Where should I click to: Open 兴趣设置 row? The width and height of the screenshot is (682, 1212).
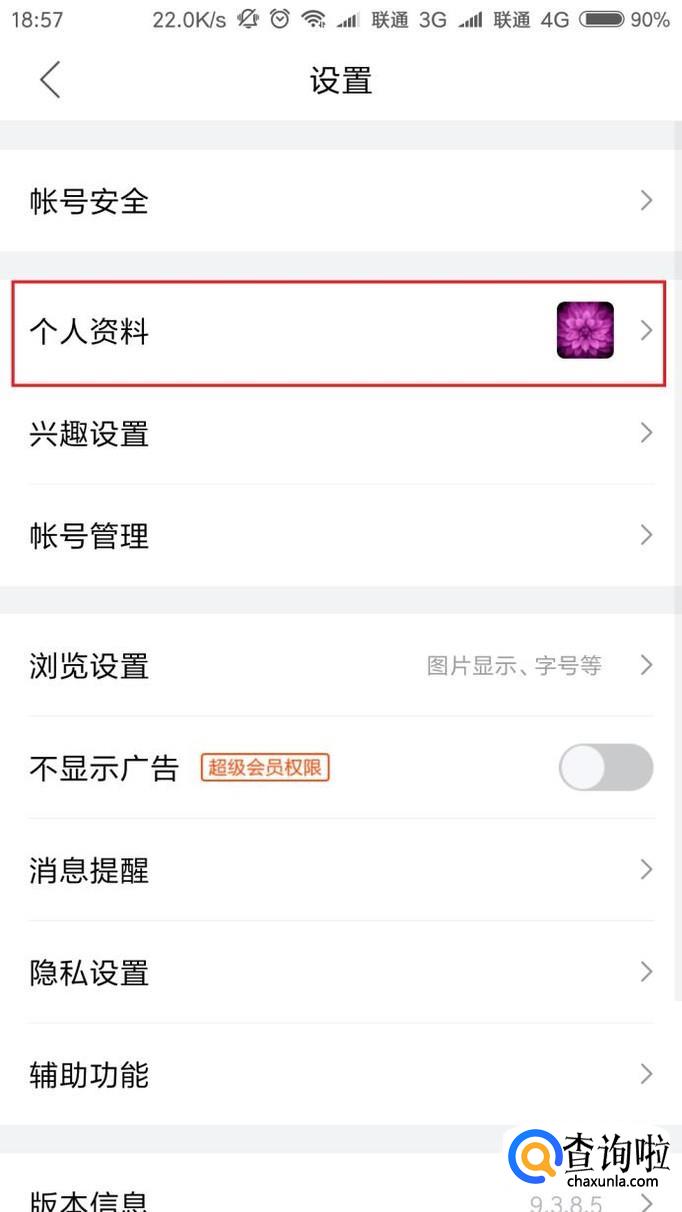(x=340, y=434)
